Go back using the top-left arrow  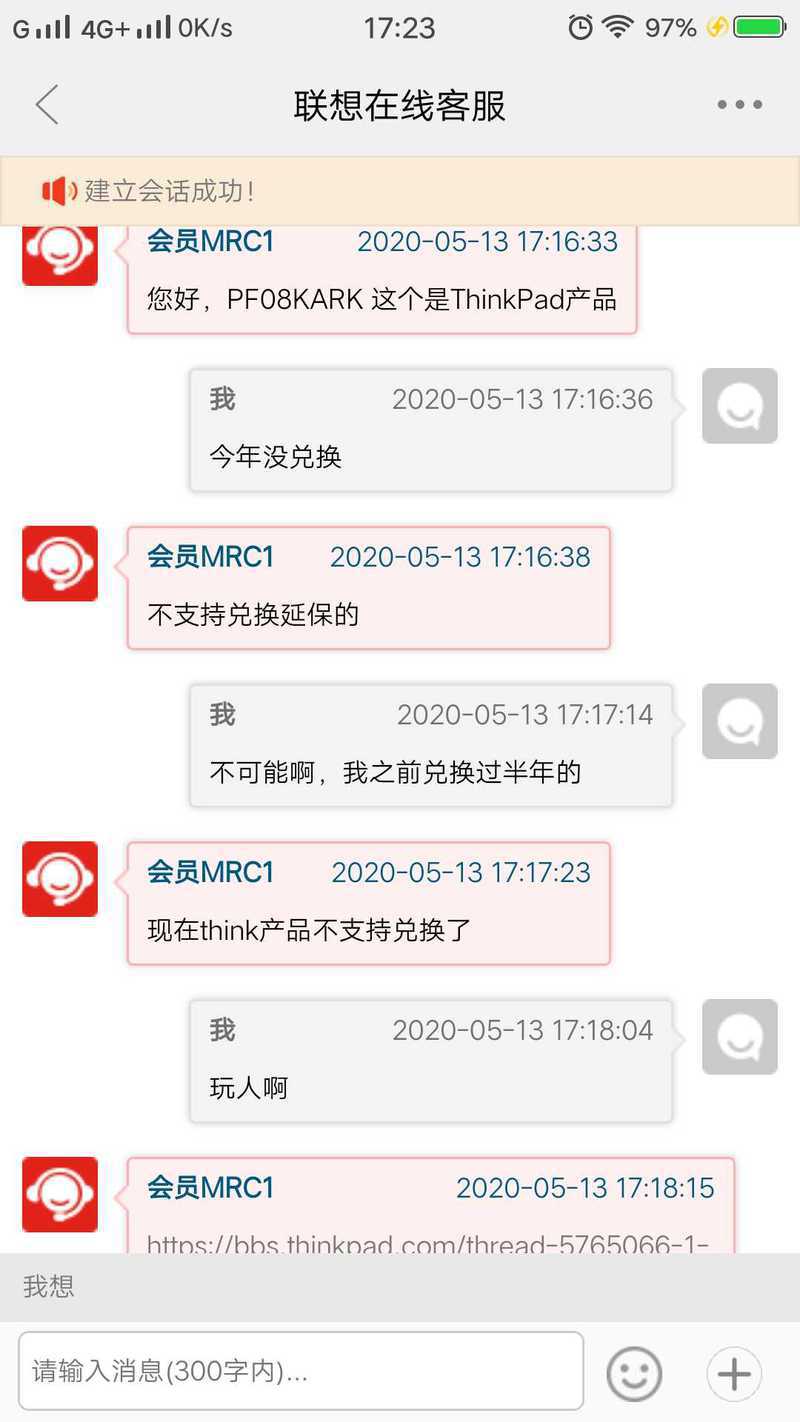[47, 105]
